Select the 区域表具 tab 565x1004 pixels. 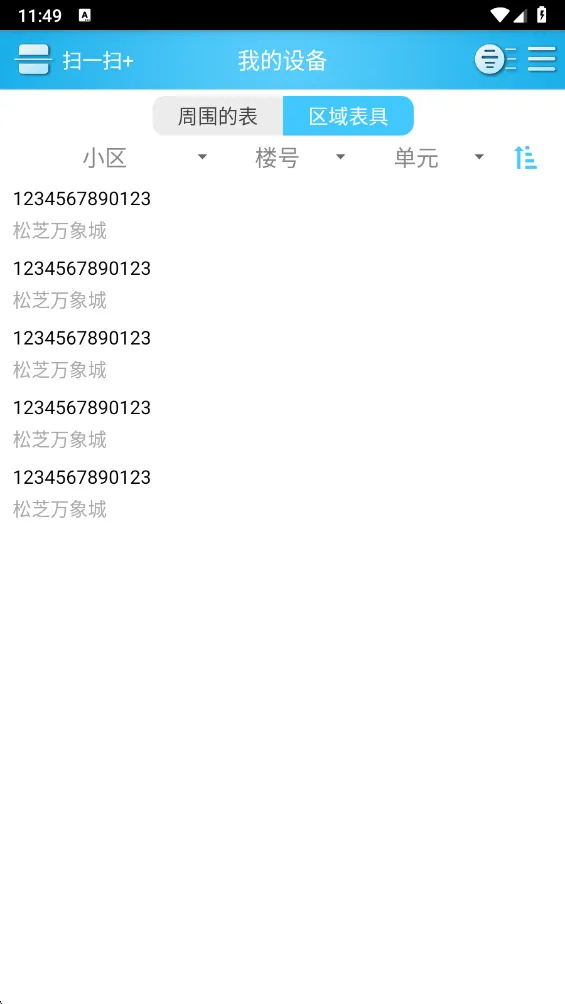348,116
